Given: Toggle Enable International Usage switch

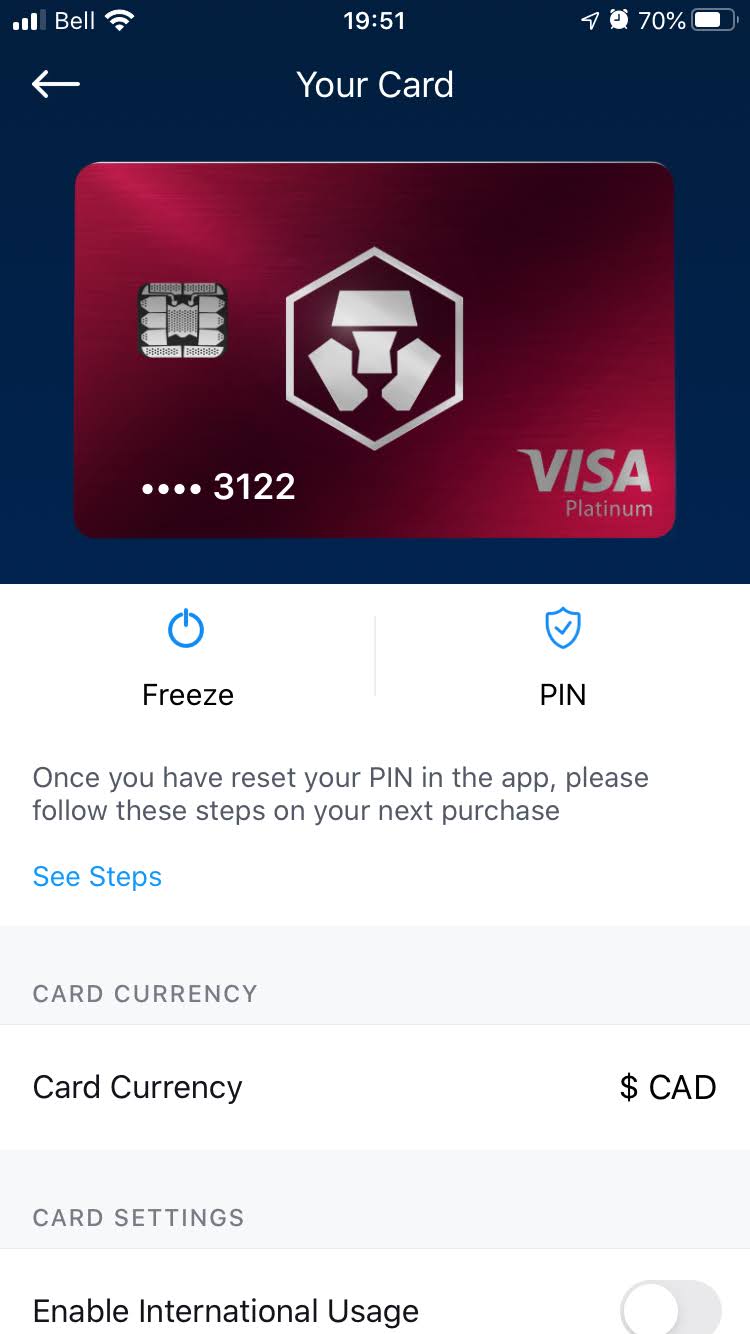Looking at the screenshot, I should coord(670,1308).
